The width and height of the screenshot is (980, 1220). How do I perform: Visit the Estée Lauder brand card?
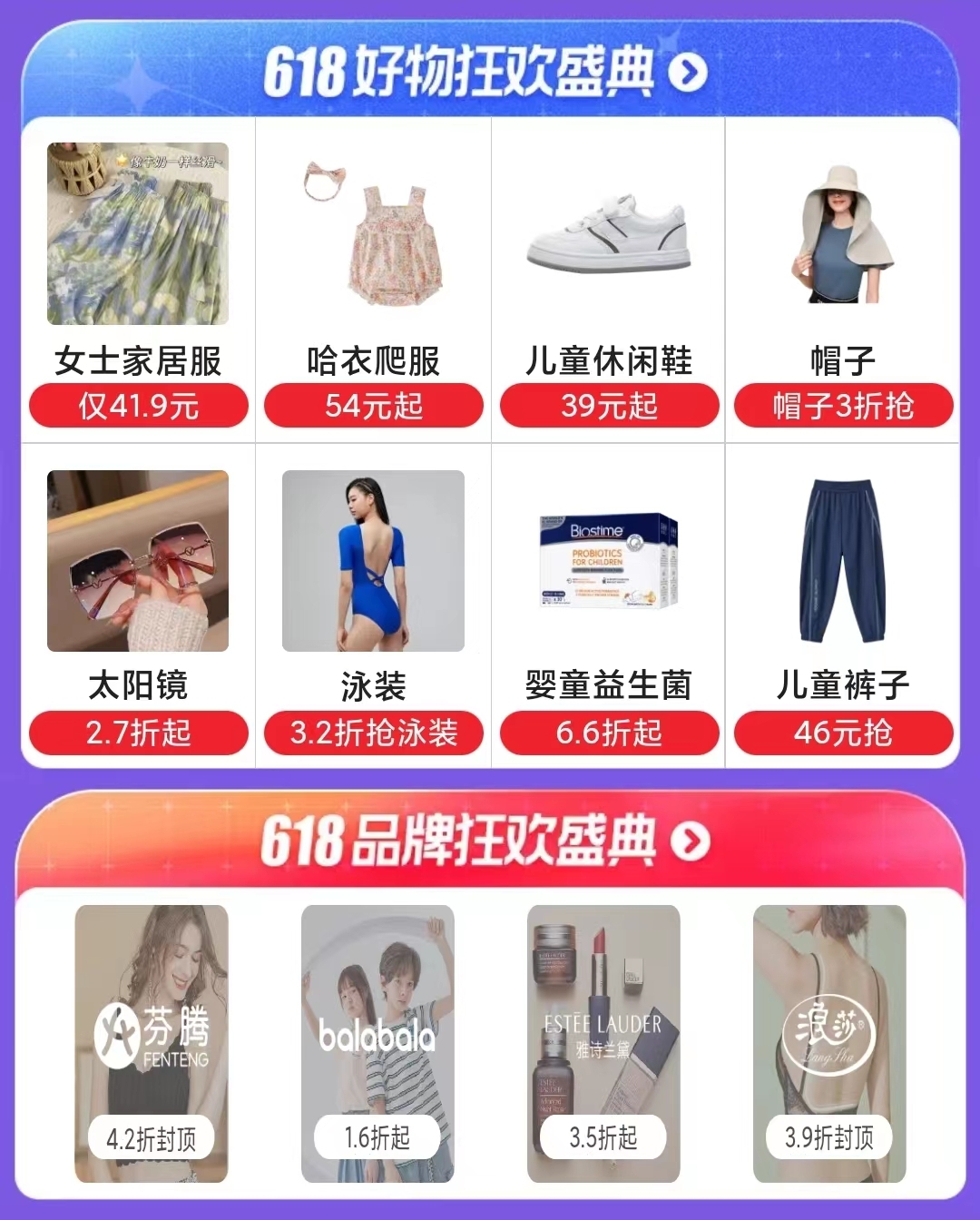point(603,1044)
